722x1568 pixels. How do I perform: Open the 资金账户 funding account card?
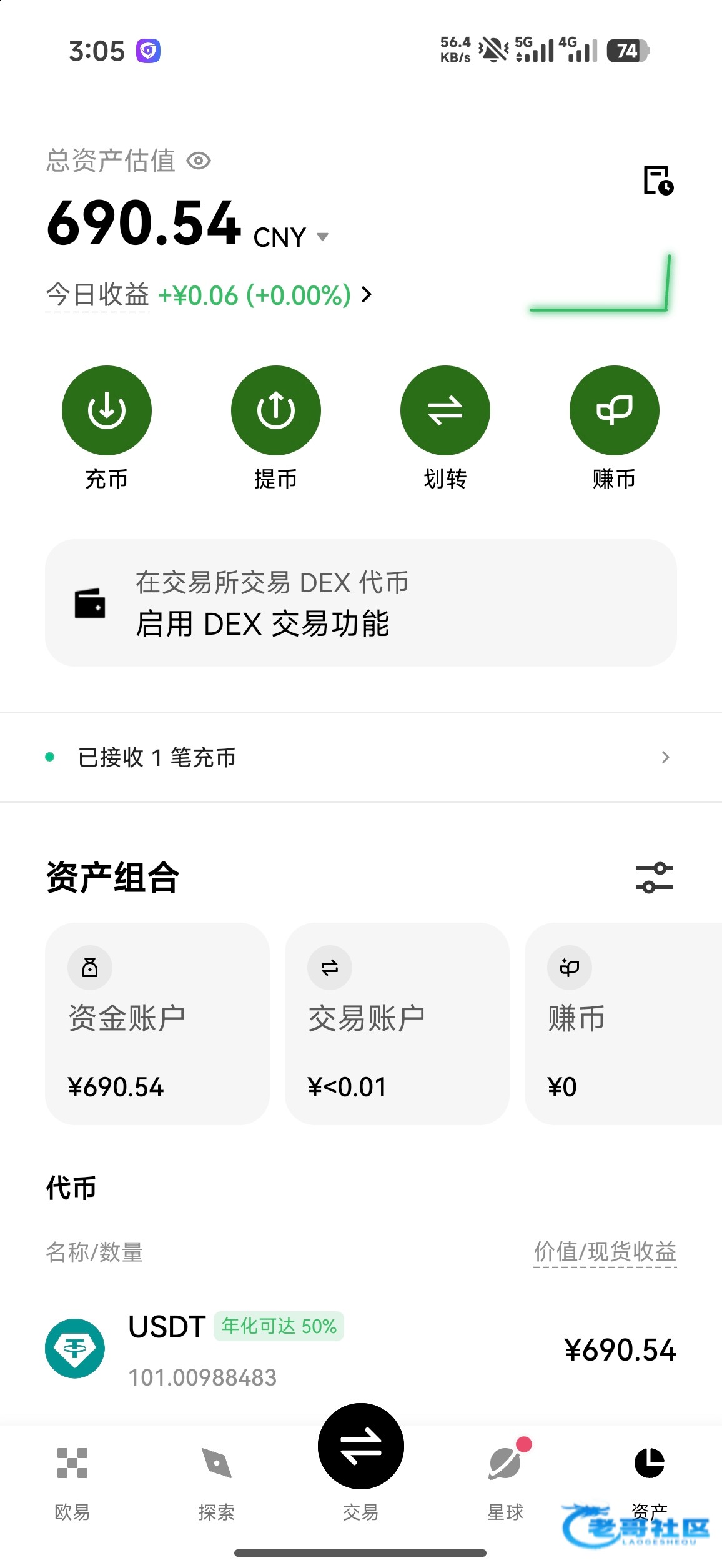[x=157, y=1024]
